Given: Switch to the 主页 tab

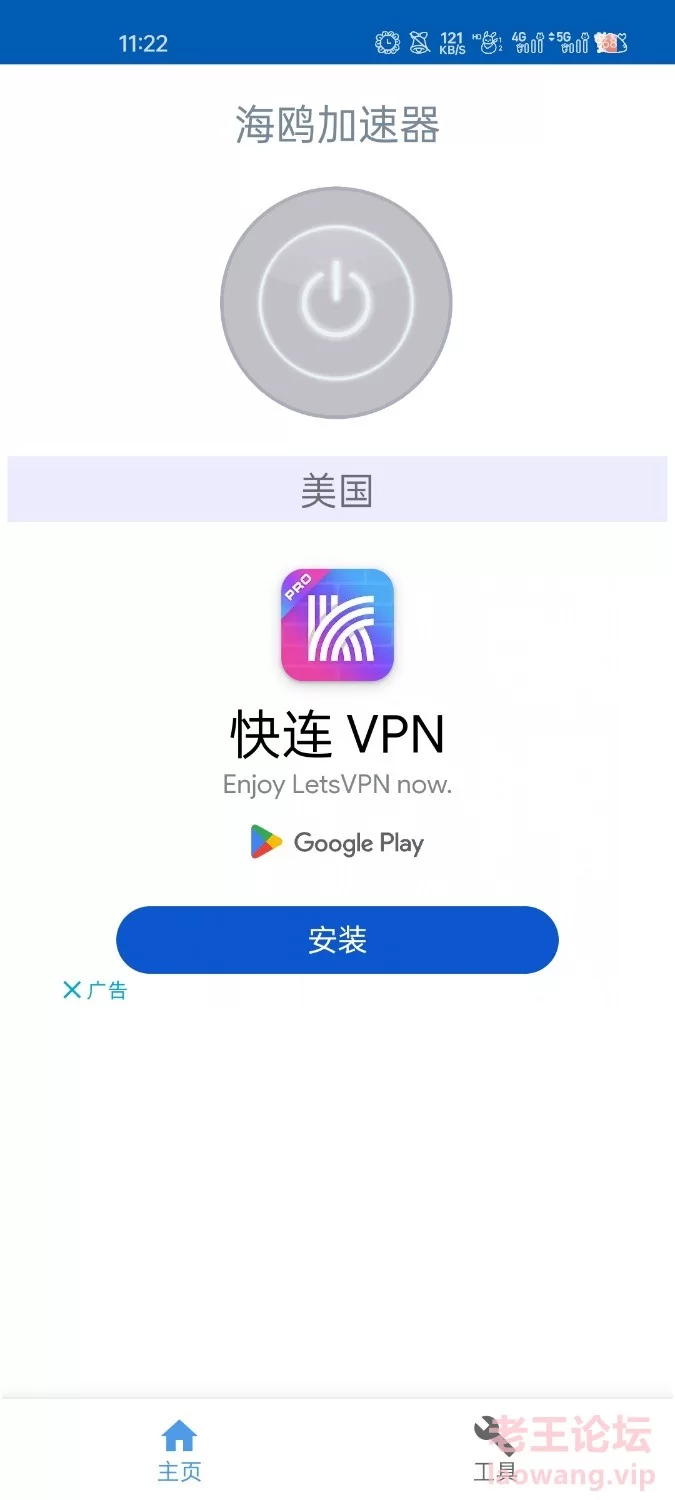Looking at the screenshot, I should 179,1450.
